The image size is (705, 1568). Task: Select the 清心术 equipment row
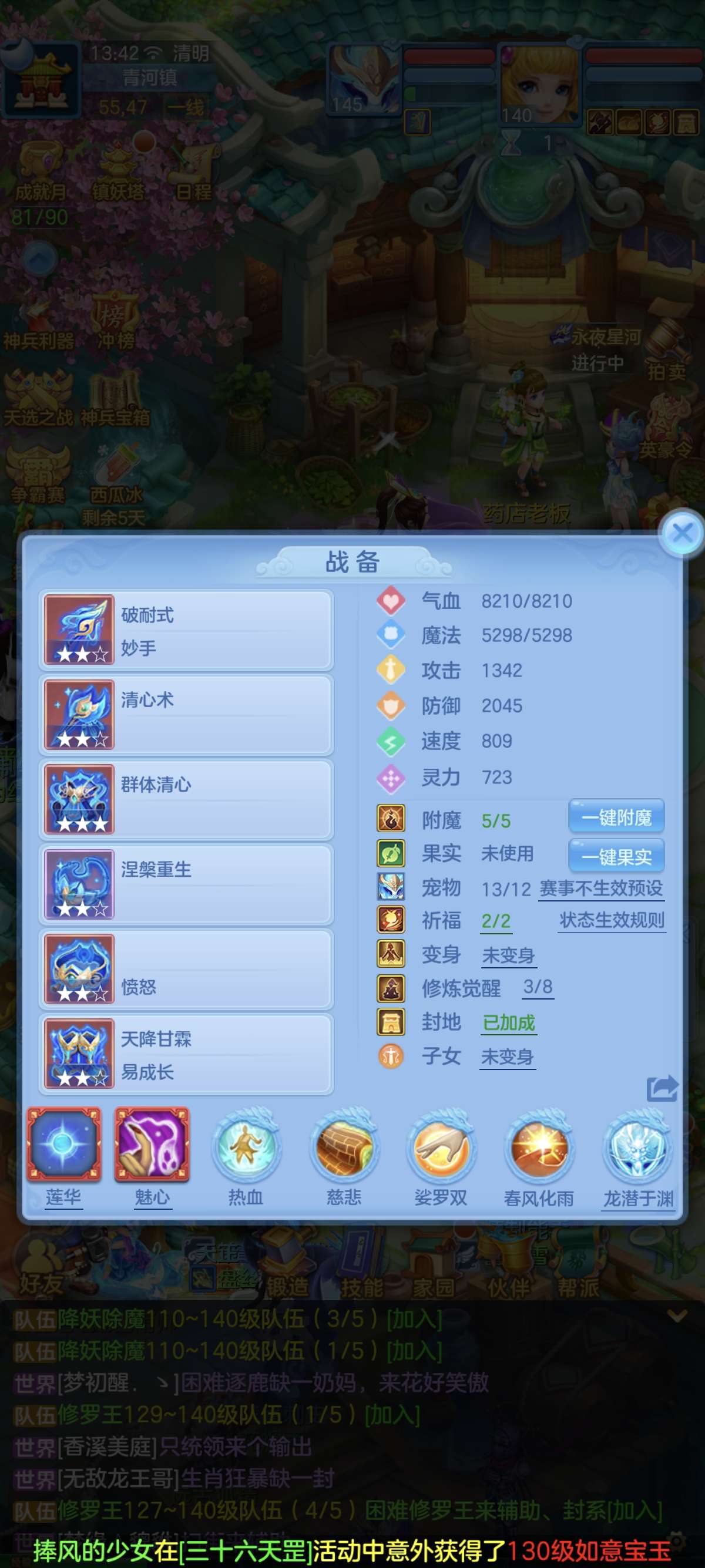coord(186,715)
